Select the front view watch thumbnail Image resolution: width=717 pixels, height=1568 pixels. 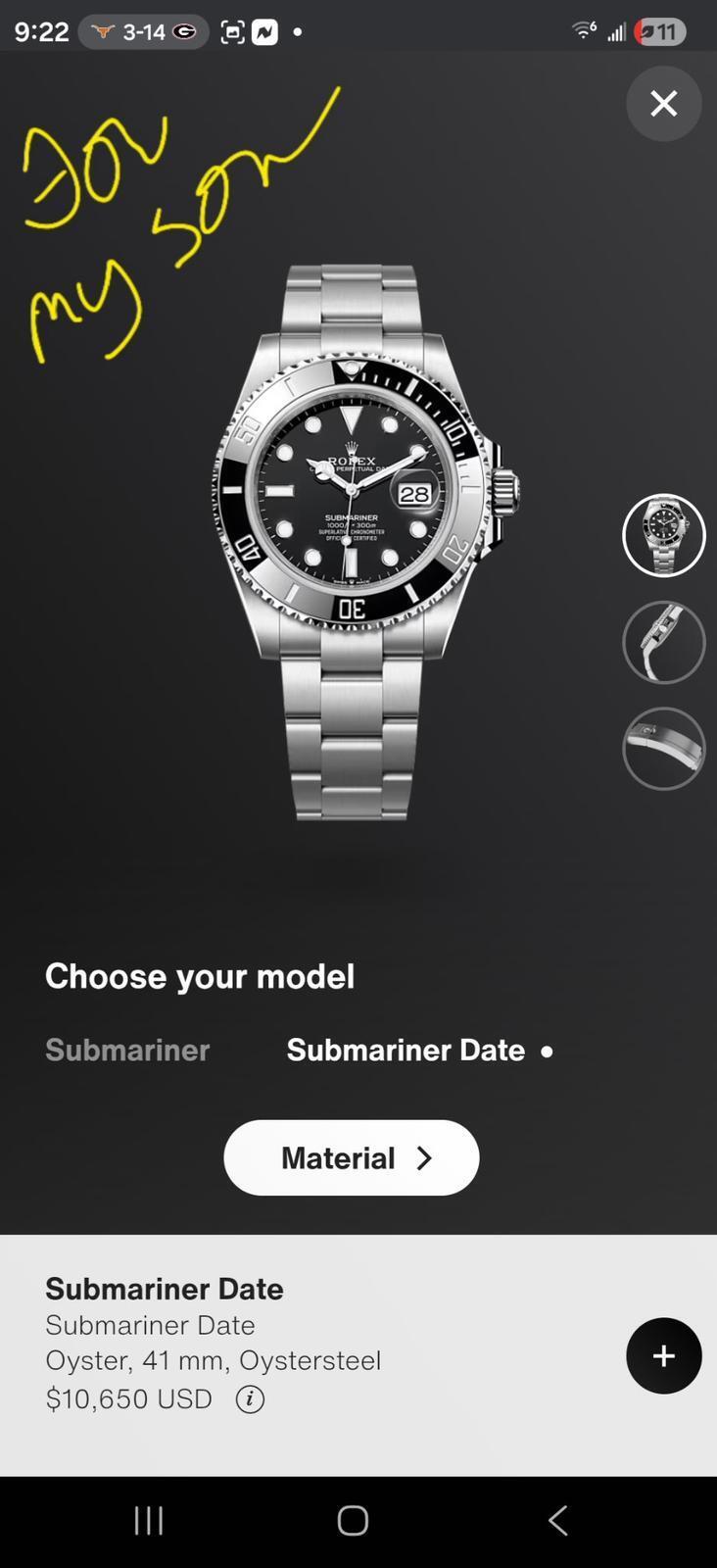point(663,535)
